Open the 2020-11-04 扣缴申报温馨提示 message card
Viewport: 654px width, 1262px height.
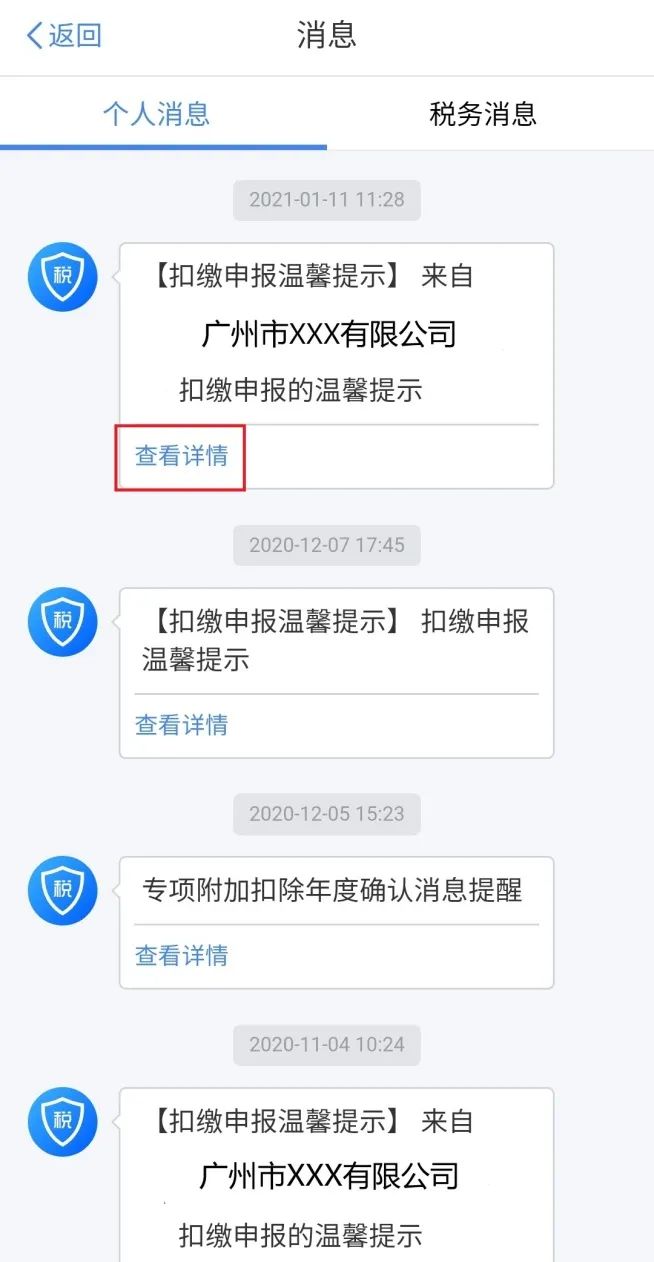(336, 1175)
